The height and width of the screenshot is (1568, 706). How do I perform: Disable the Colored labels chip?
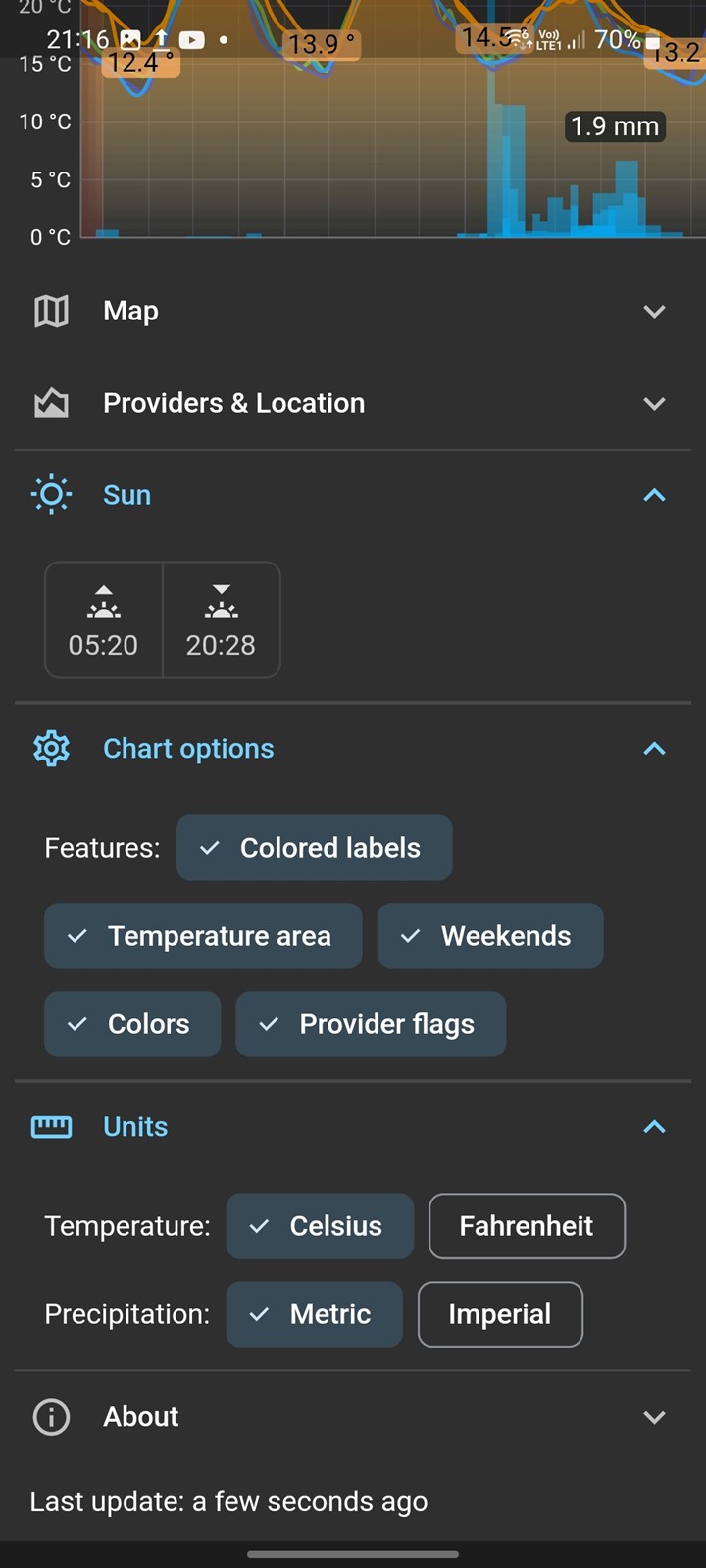tap(315, 848)
